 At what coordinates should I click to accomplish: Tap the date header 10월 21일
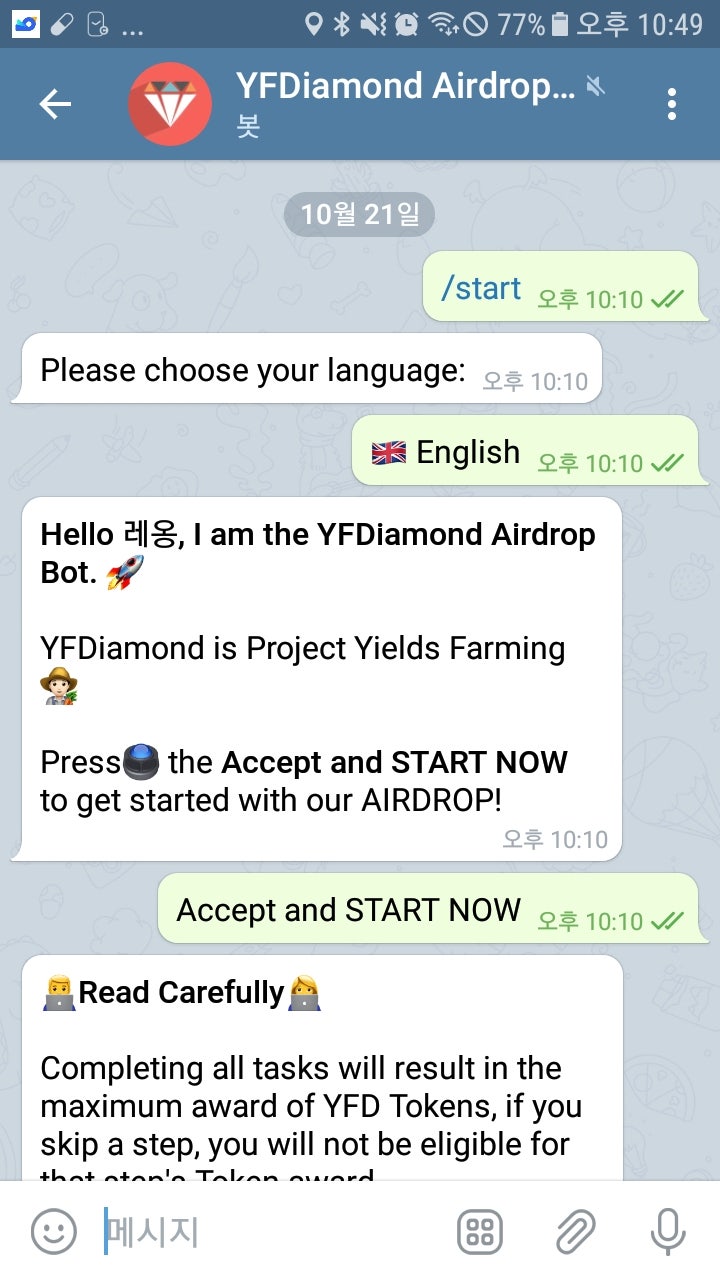click(x=358, y=214)
